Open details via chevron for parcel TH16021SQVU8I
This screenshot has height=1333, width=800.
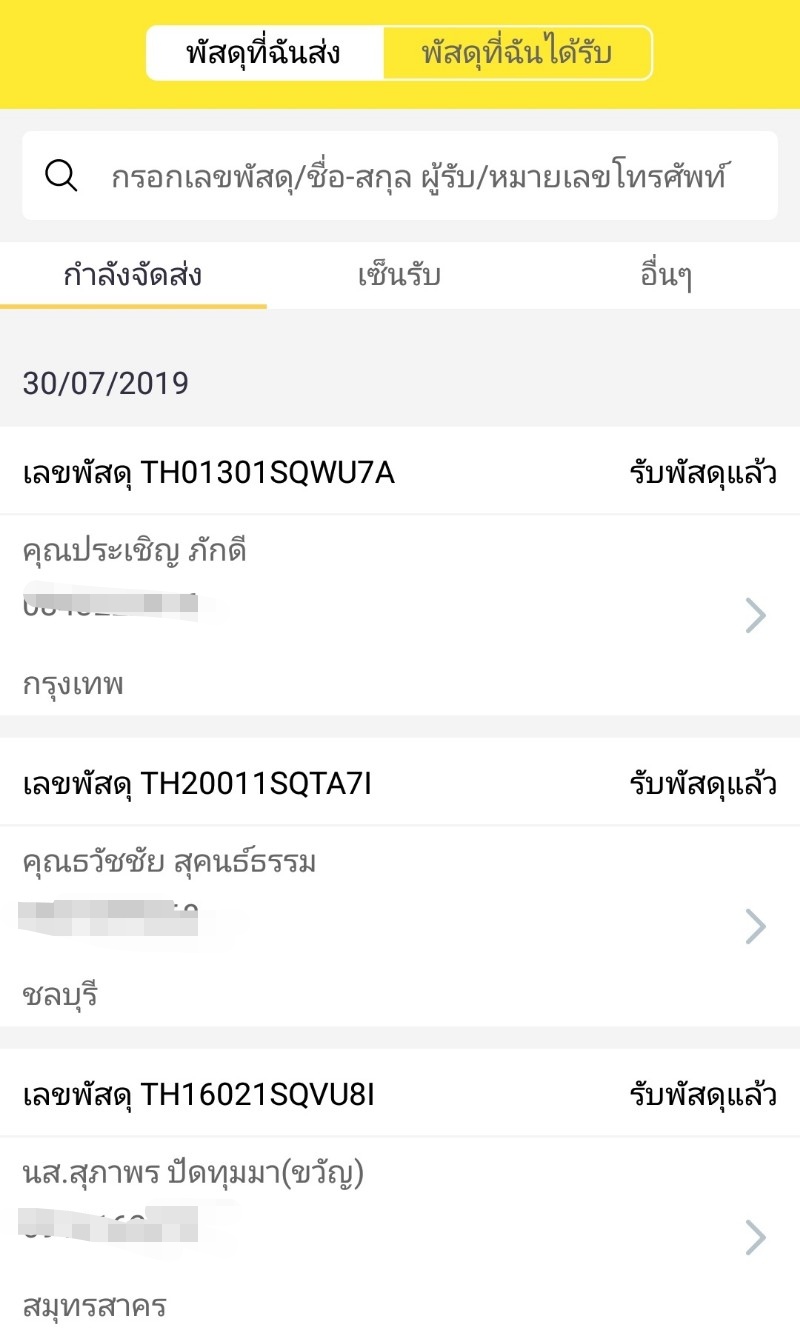tap(757, 1238)
